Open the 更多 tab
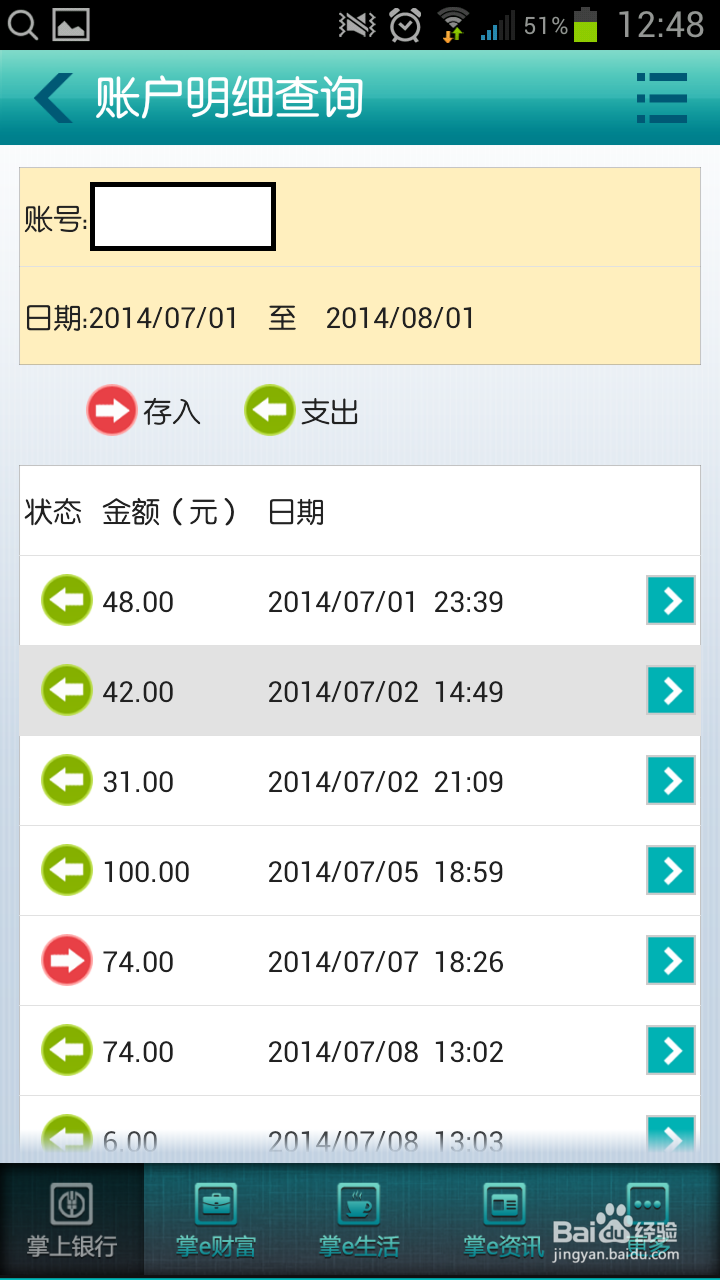Screen dimensions: 720x1280 [x=647, y=1220]
